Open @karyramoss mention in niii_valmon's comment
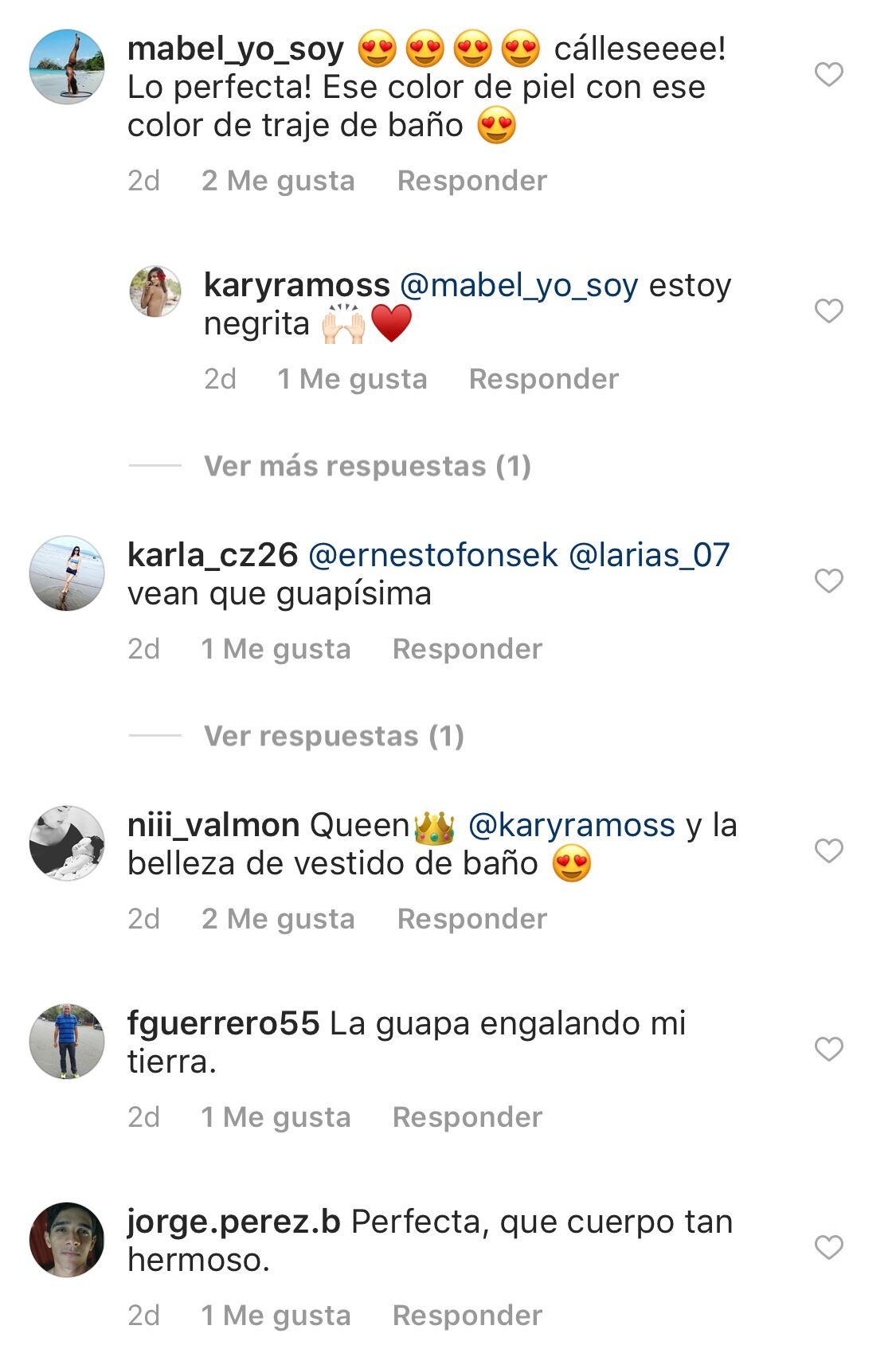This screenshot has height=1349, width=896. coord(571,825)
